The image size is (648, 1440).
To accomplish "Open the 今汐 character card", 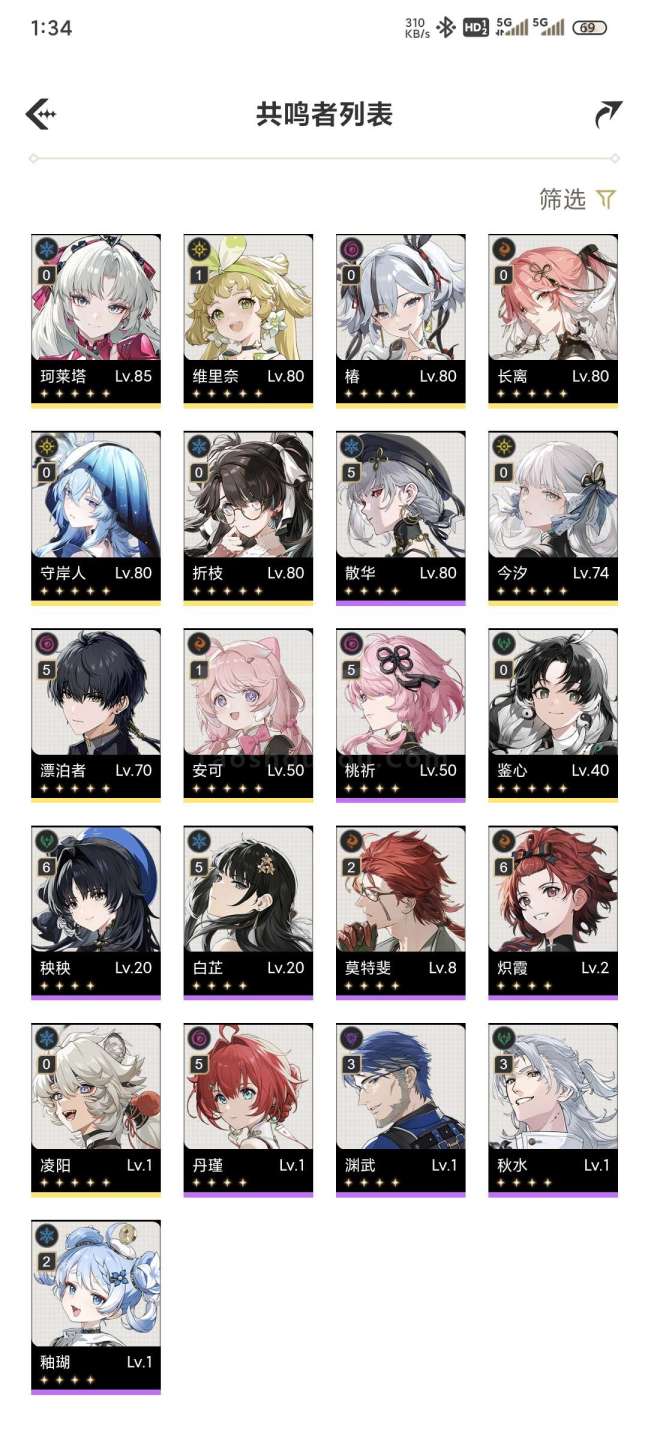I will point(553,518).
